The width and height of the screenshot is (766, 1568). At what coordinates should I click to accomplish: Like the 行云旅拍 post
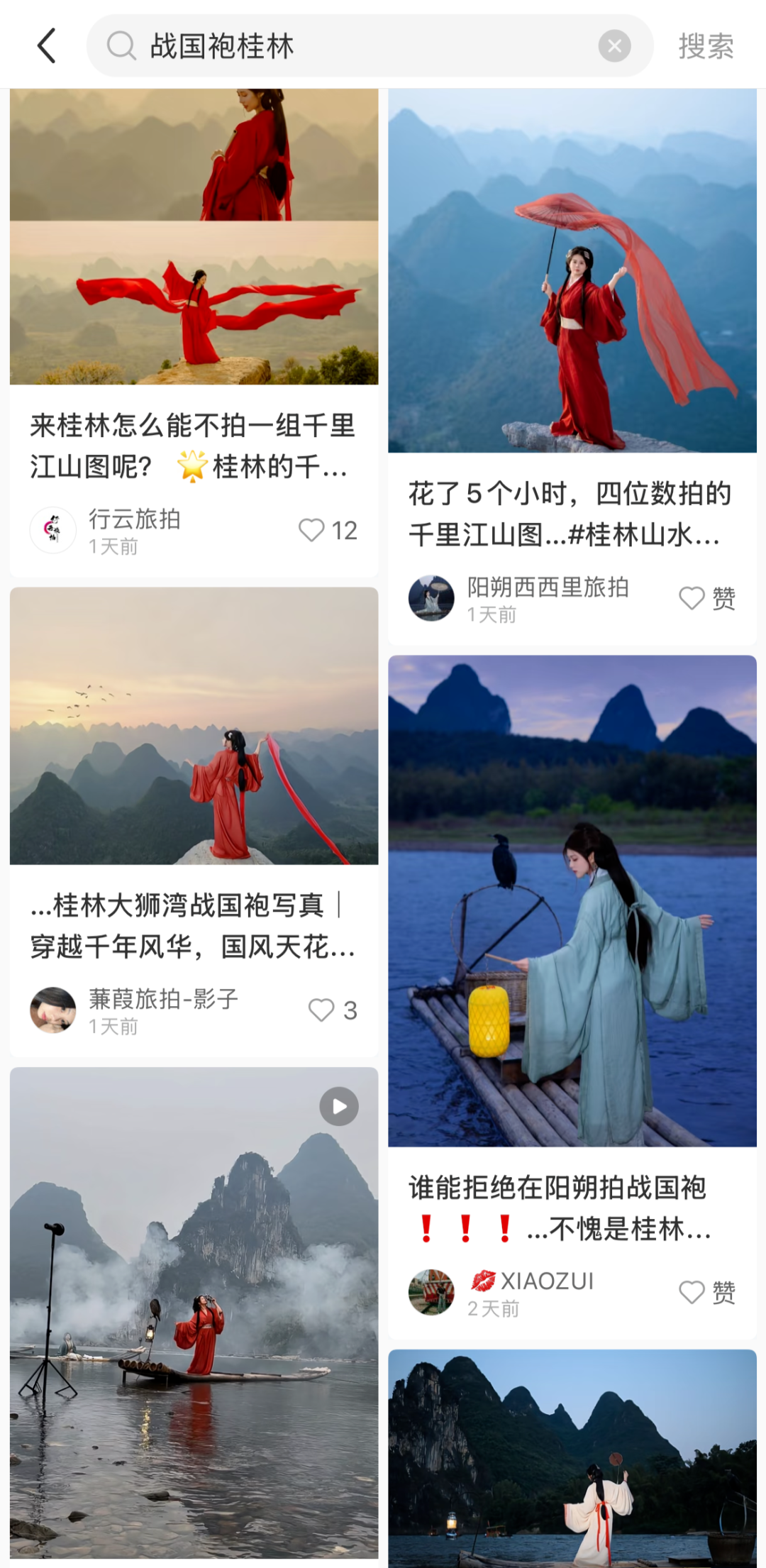pyautogui.click(x=312, y=530)
